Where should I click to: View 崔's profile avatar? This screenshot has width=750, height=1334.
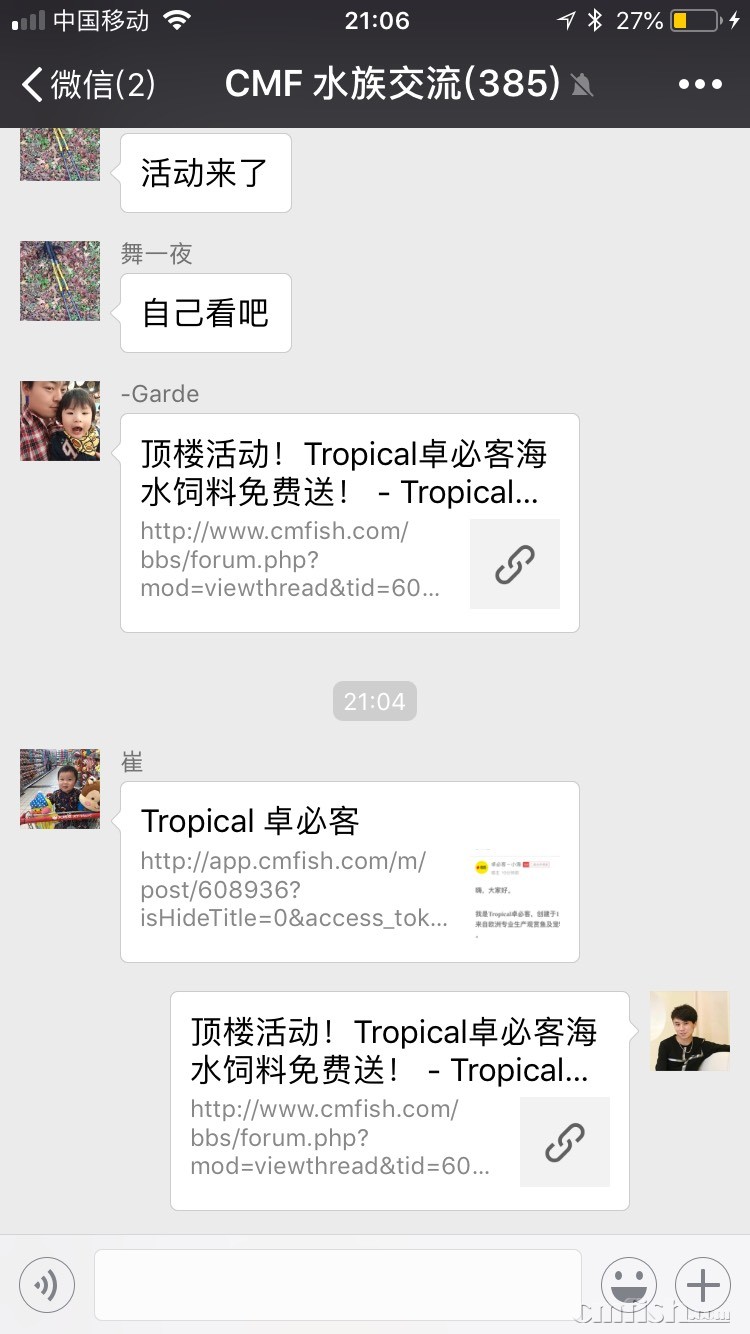(60, 789)
